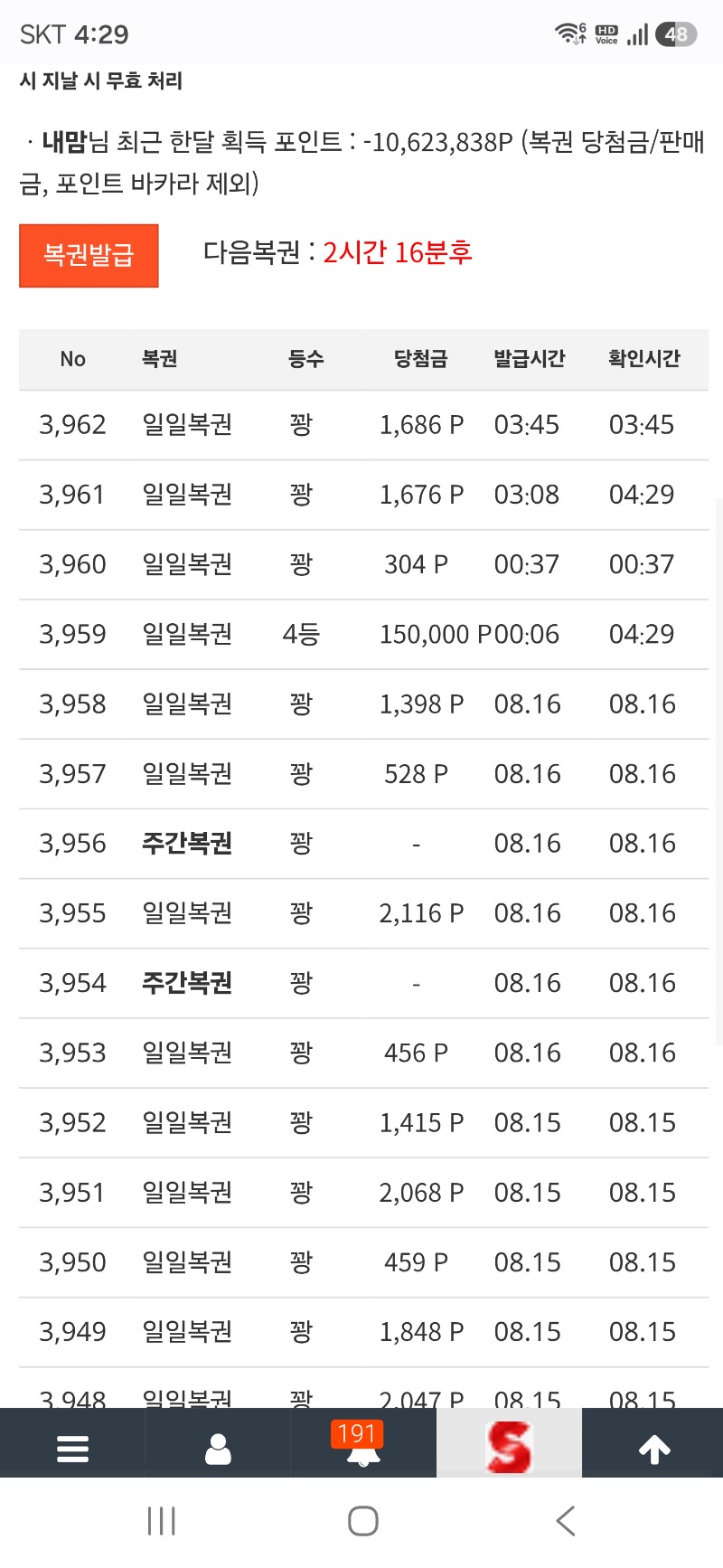
Task: Tap the red S logo button
Action: pos(509,1446)
